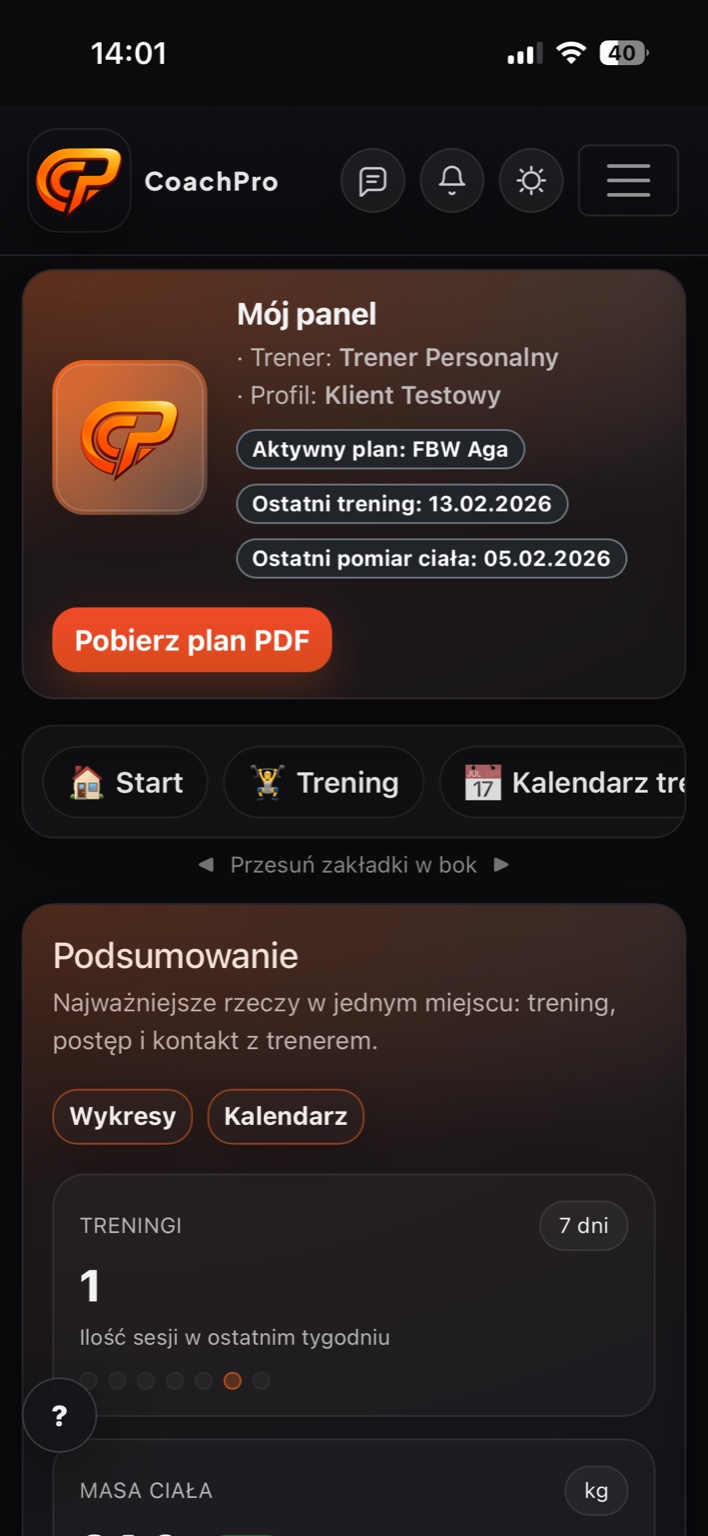The image size is (708, 1536).
Task: Download plan with Pobierz plan PDF
Action: pyautogui.click(x=192, y=640)
